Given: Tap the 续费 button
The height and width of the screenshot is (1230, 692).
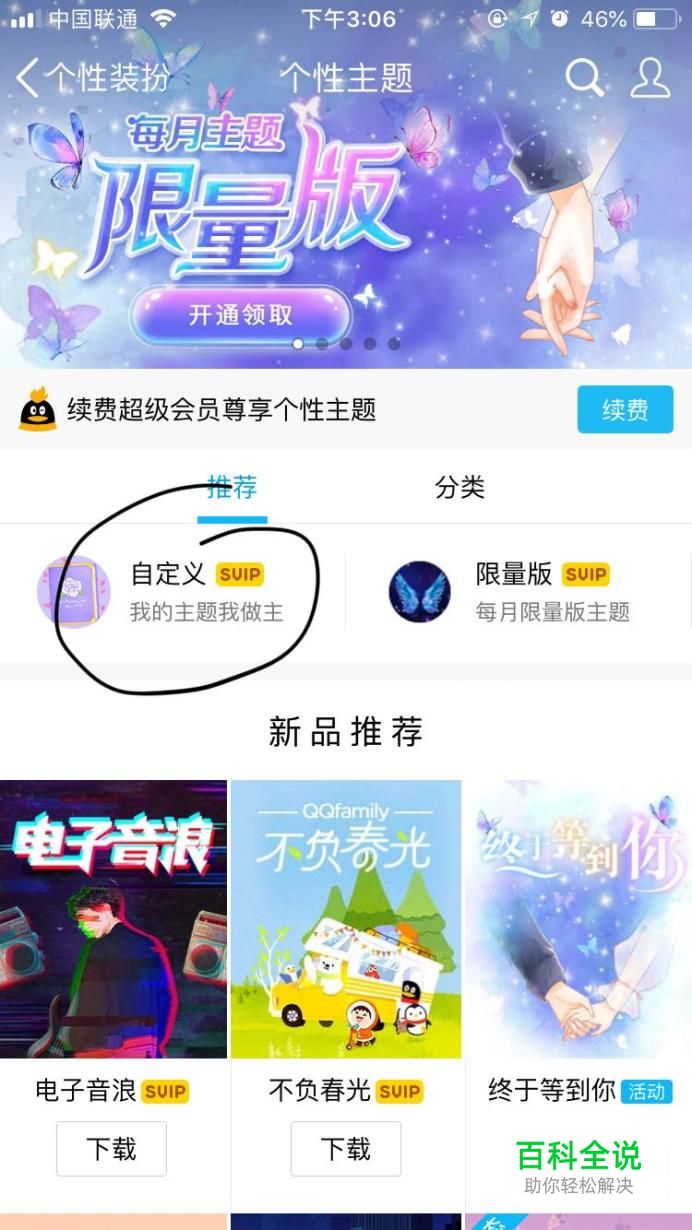Looking at the screenshot, I should pyautogui.click(x=625, y=410).
